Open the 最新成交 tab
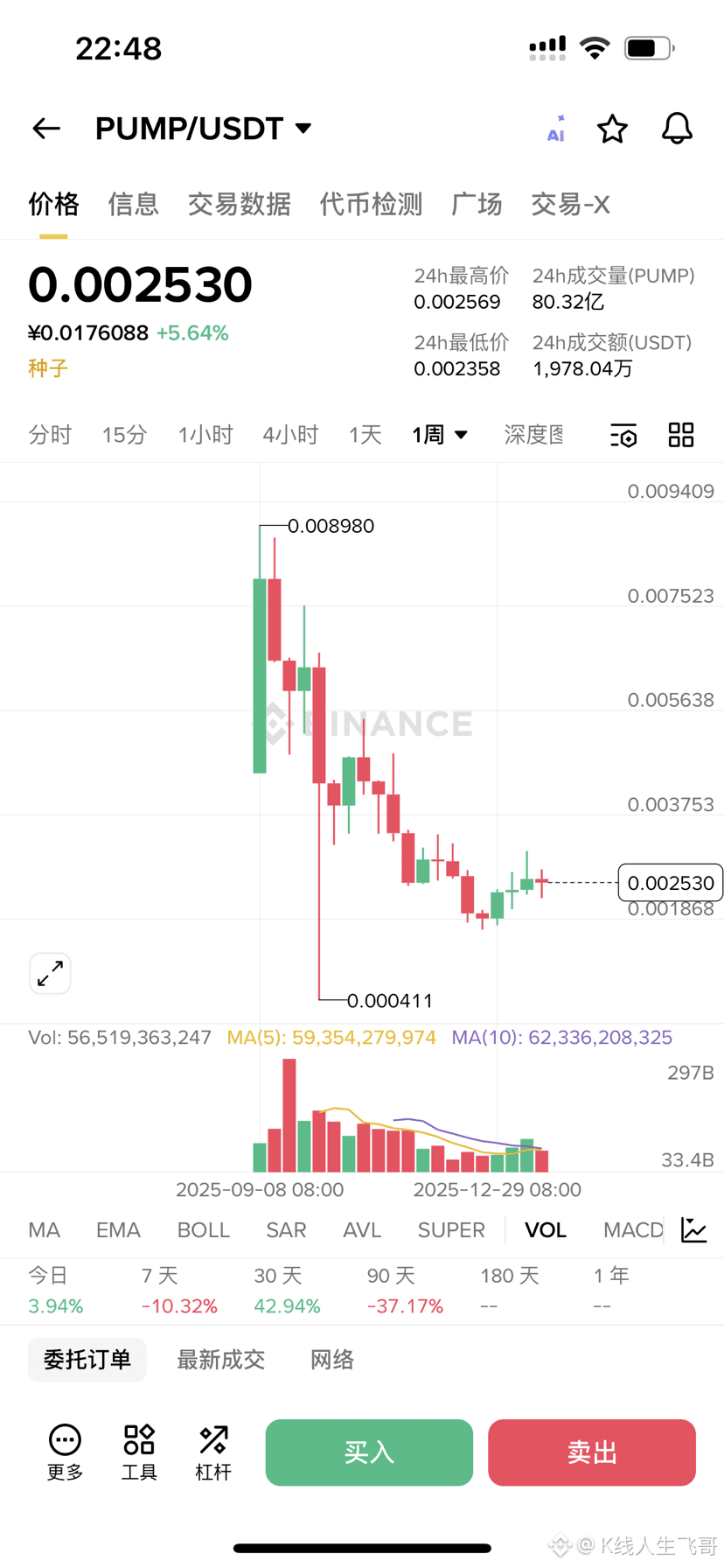This screenshot has height=1568, width=724. click(220, 1359)
